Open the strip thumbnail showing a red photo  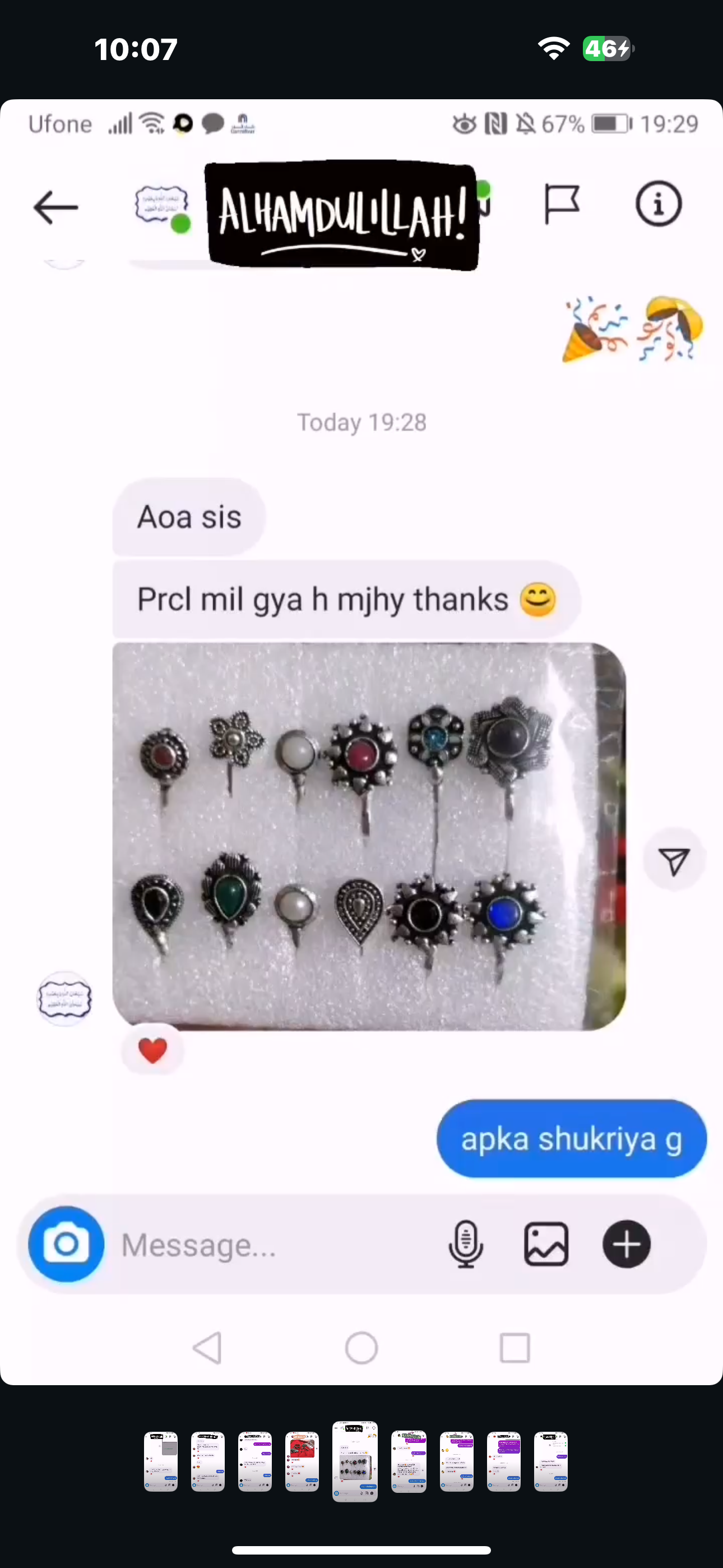click(x=302, y=1461)
